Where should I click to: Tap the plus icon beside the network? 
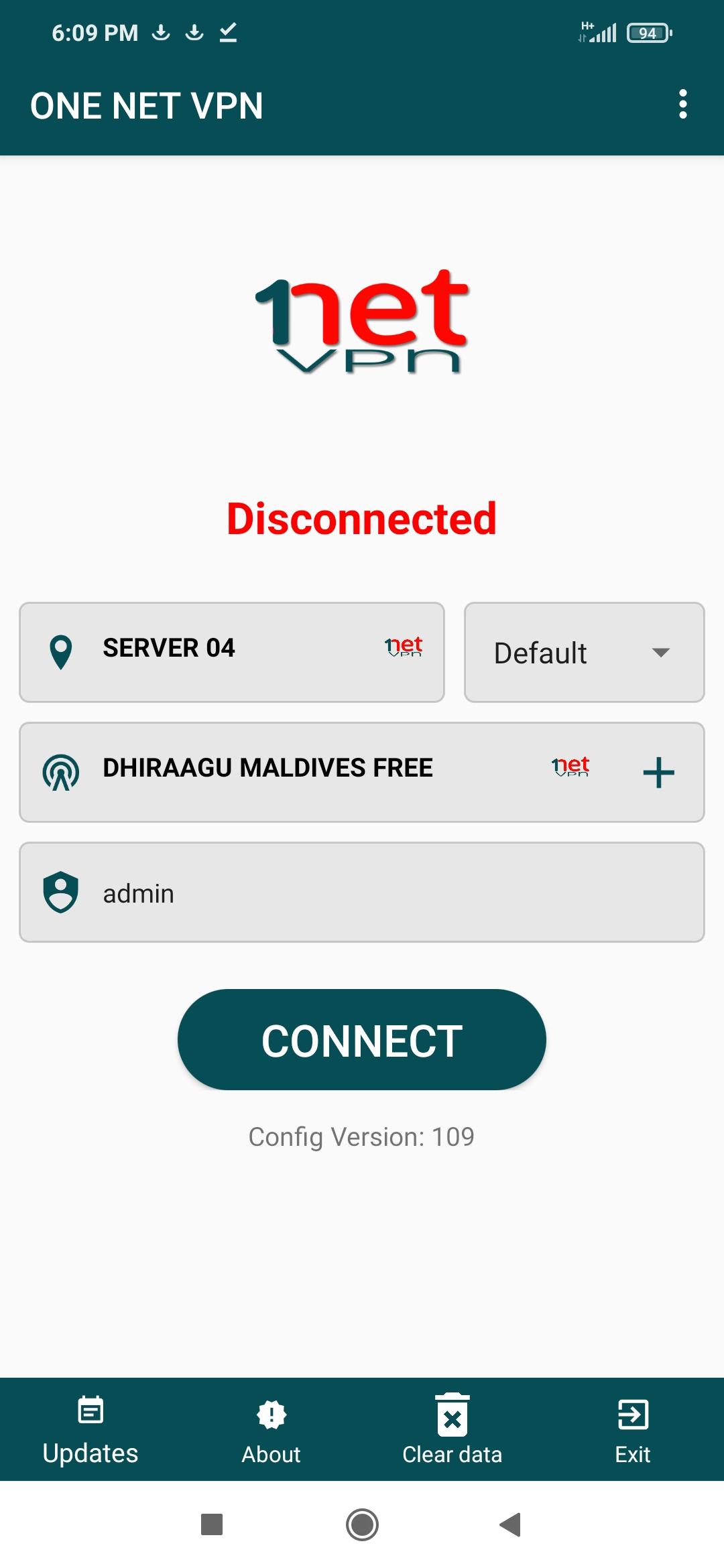pyautogui.click(x=658, y=772)
